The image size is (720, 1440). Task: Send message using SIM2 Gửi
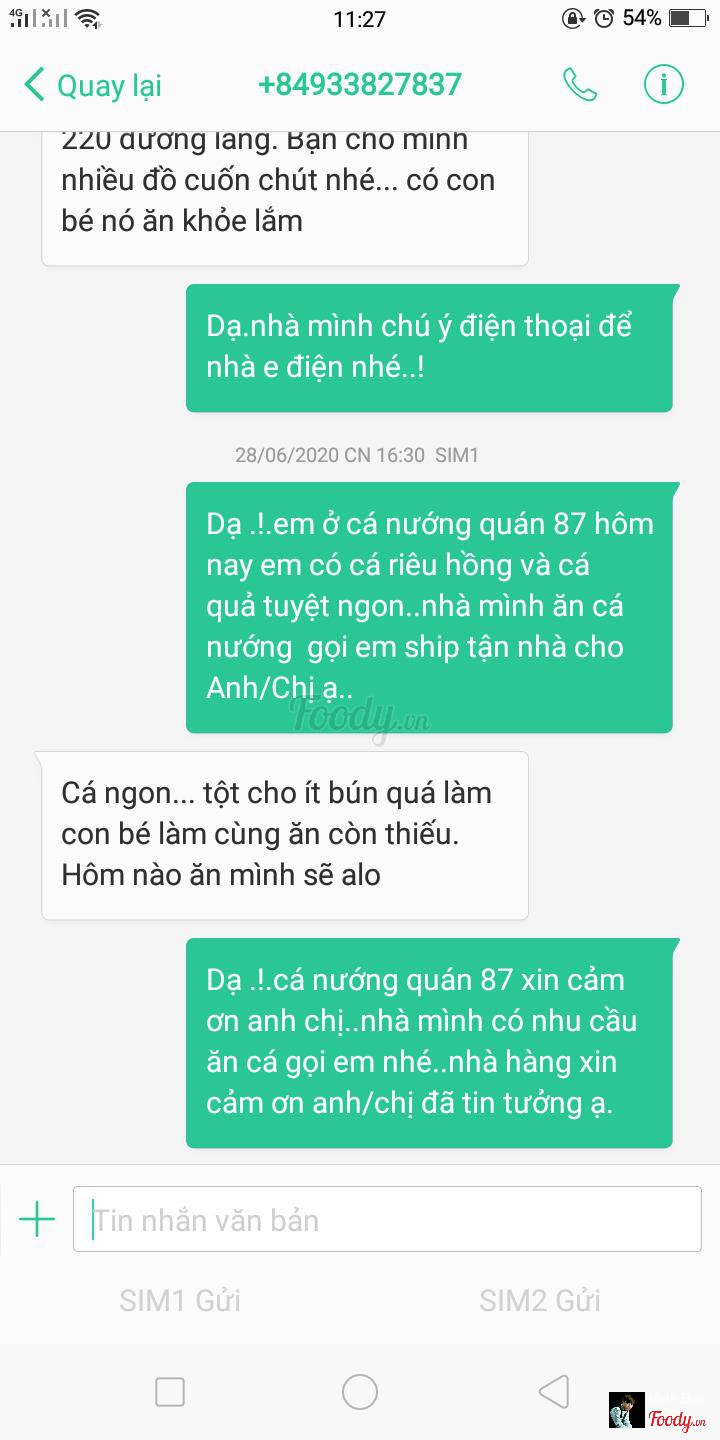pyautogui.click(x=540, y=1300)
